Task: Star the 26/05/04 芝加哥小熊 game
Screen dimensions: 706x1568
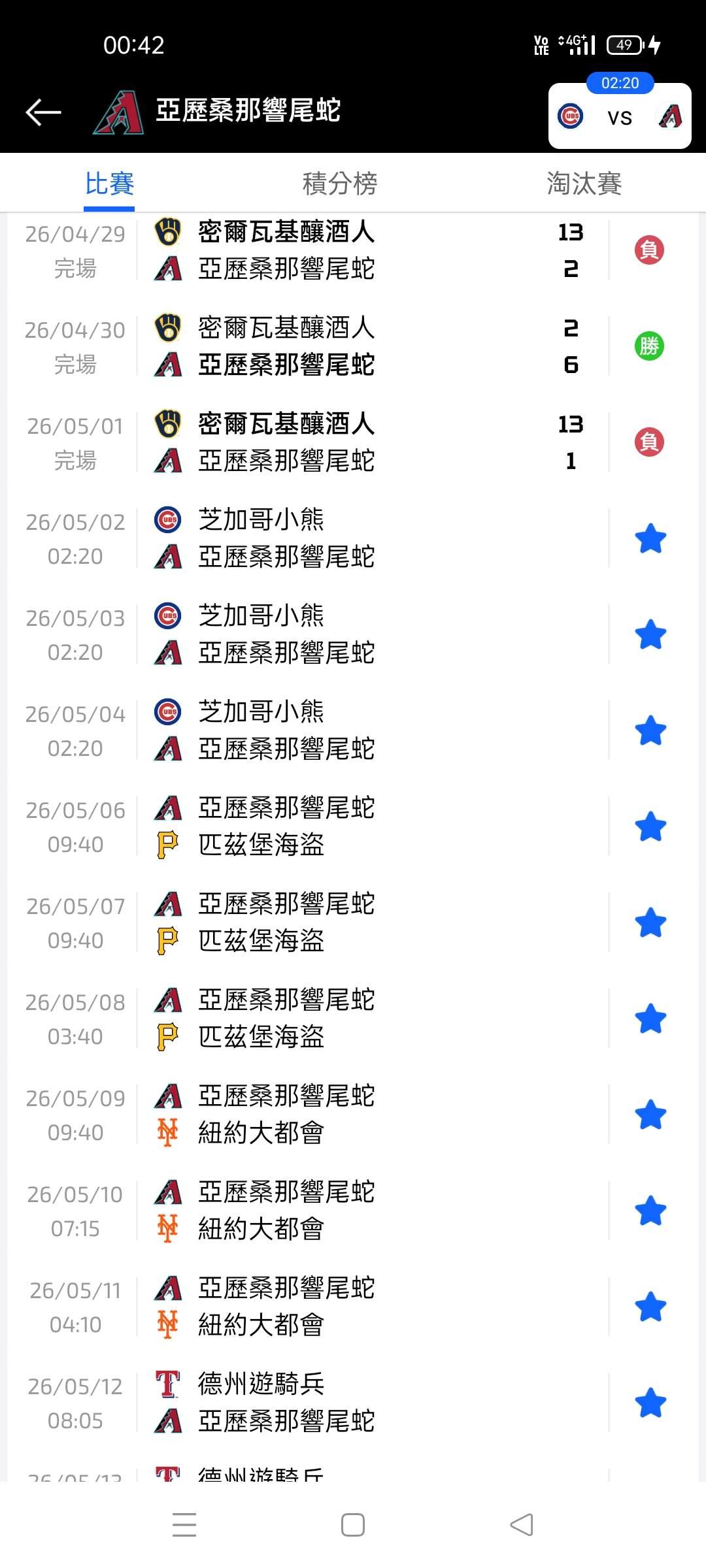Action: coord(650,731)
